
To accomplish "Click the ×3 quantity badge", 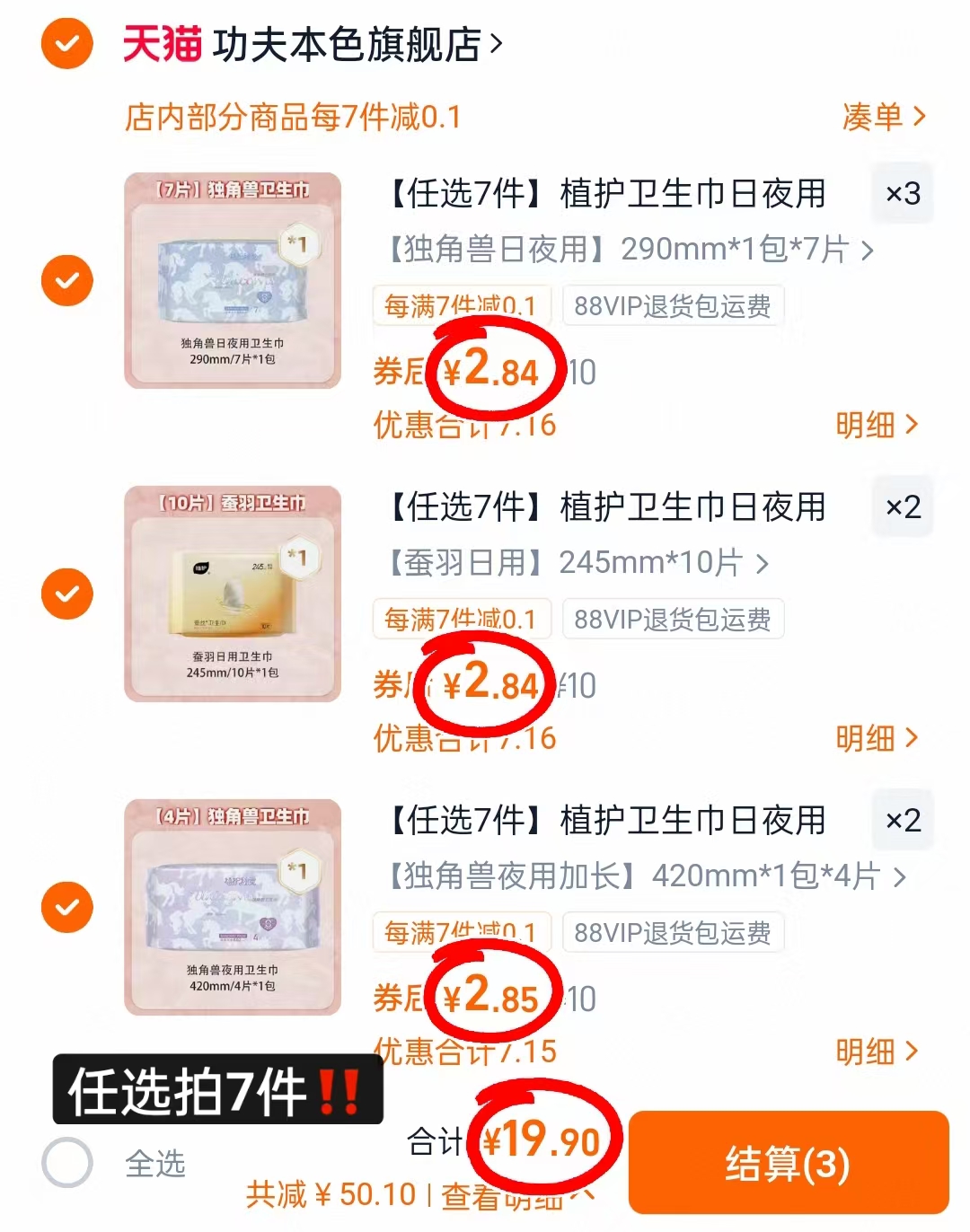I will tap(903, 194).
